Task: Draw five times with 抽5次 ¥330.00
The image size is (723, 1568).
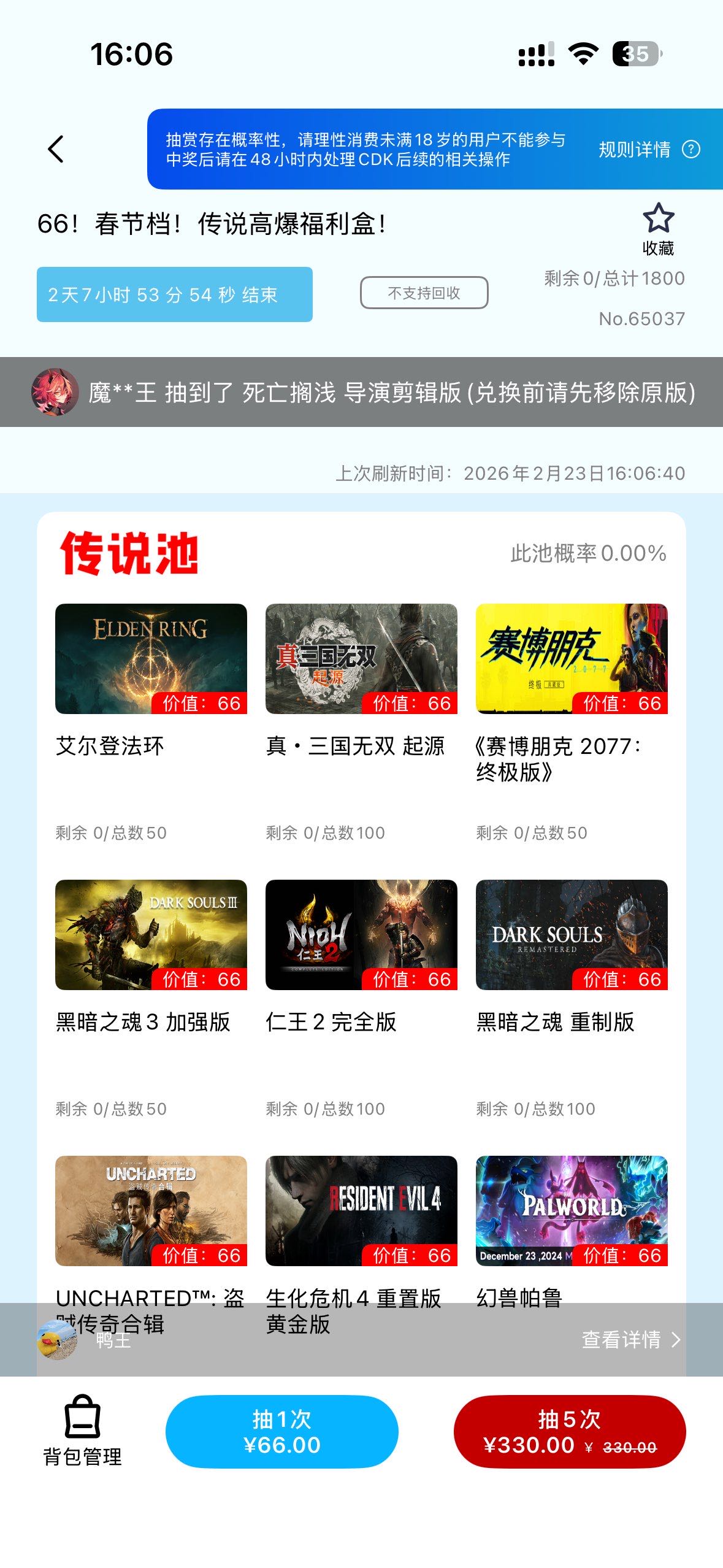Action: tap(569, 1431)
